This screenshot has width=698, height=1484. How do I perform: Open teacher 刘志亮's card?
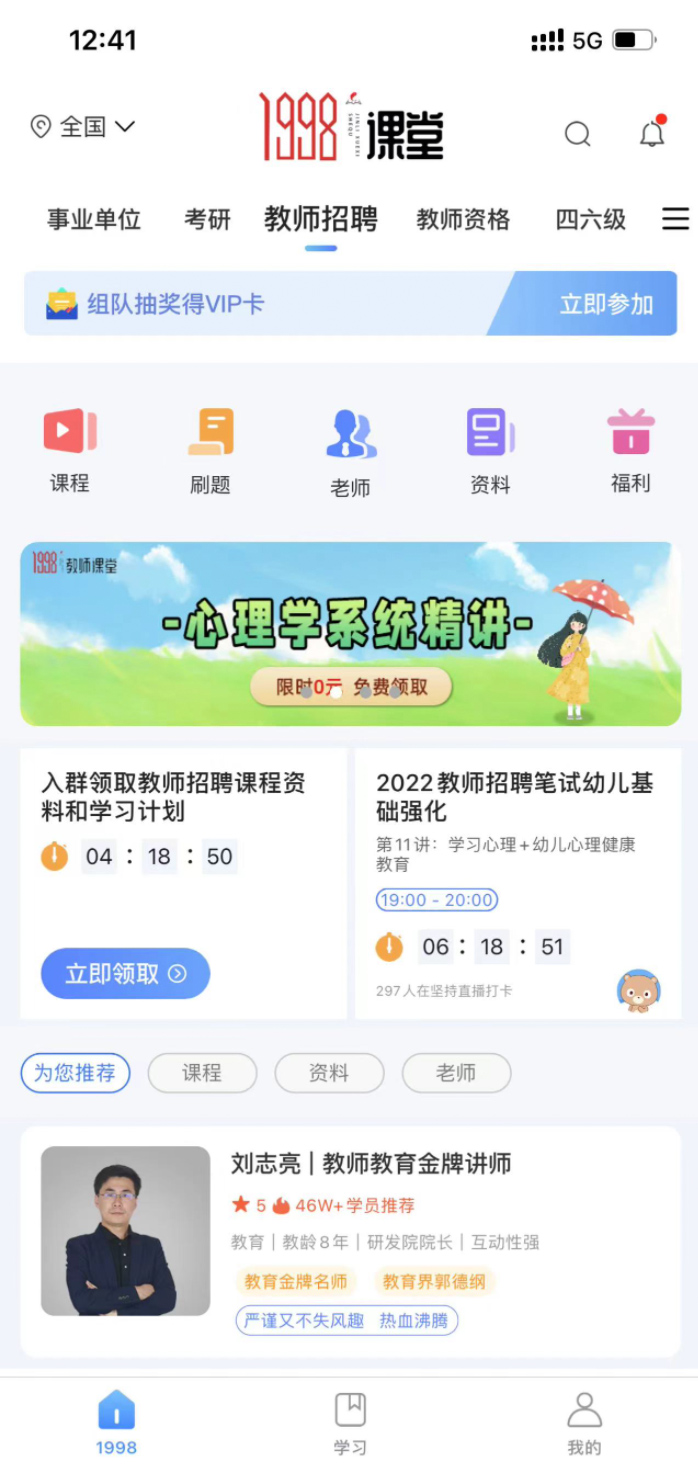click(350, 1243)
